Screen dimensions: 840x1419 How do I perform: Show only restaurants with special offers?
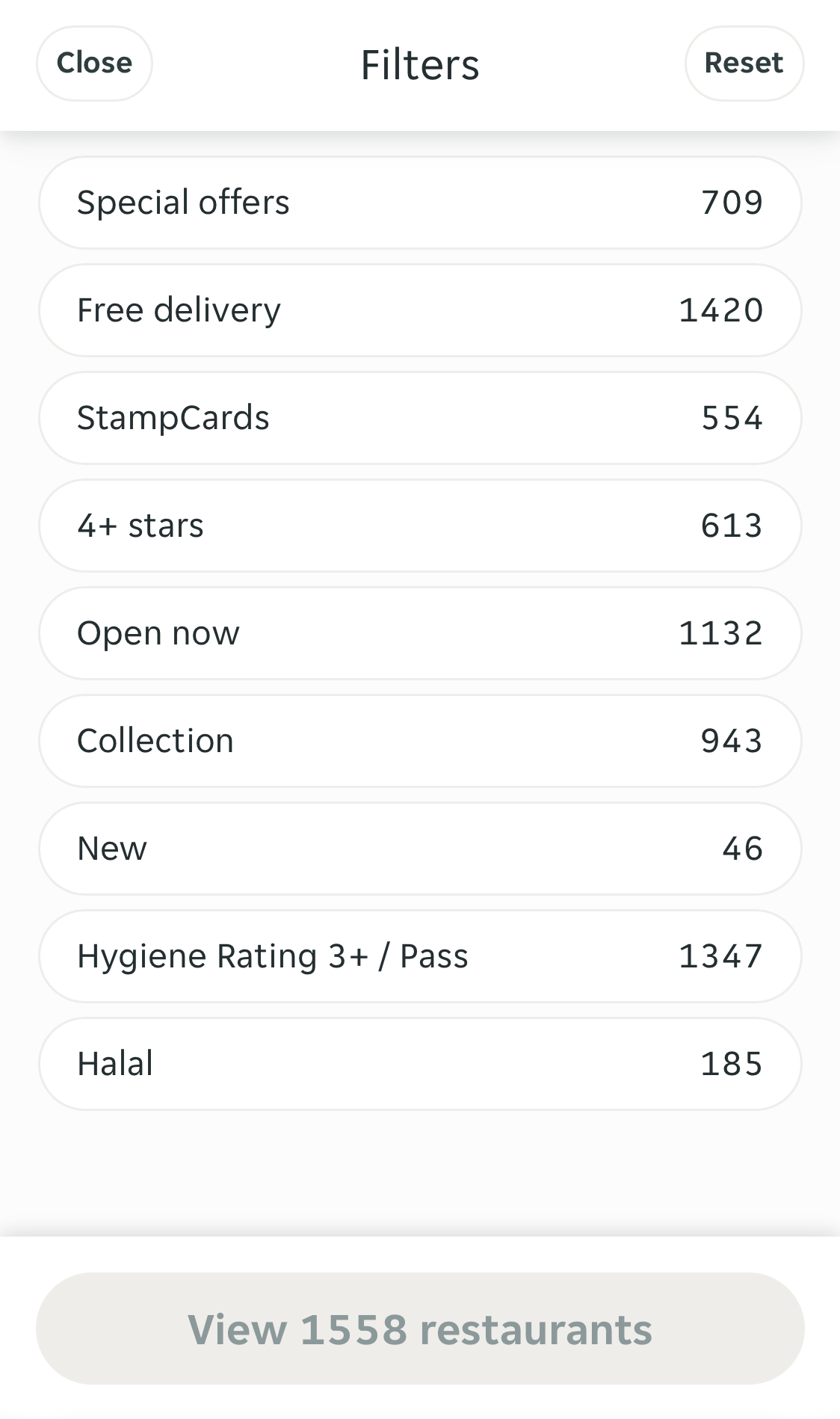[x=419, y=202]
